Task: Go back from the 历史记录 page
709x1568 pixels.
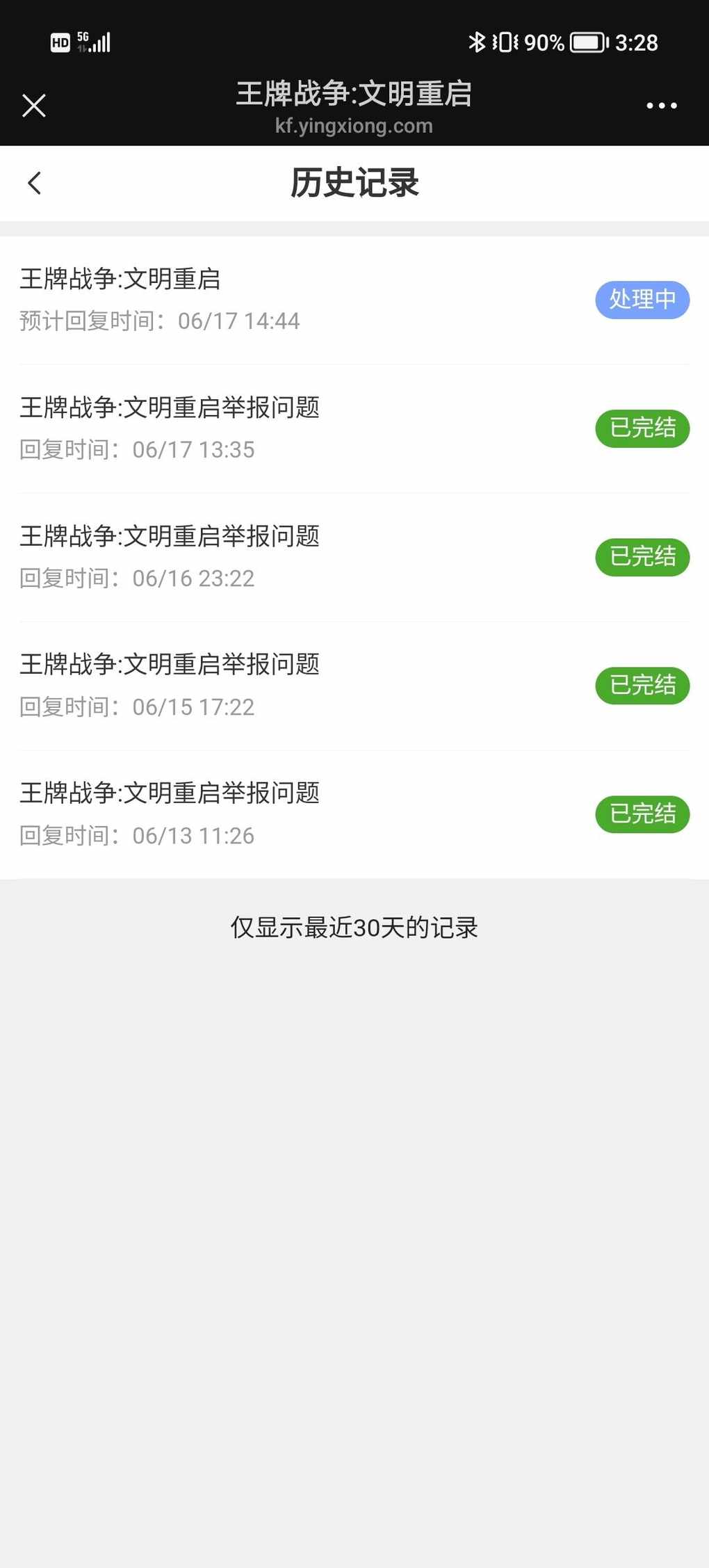Action: (x=34, y=183)
